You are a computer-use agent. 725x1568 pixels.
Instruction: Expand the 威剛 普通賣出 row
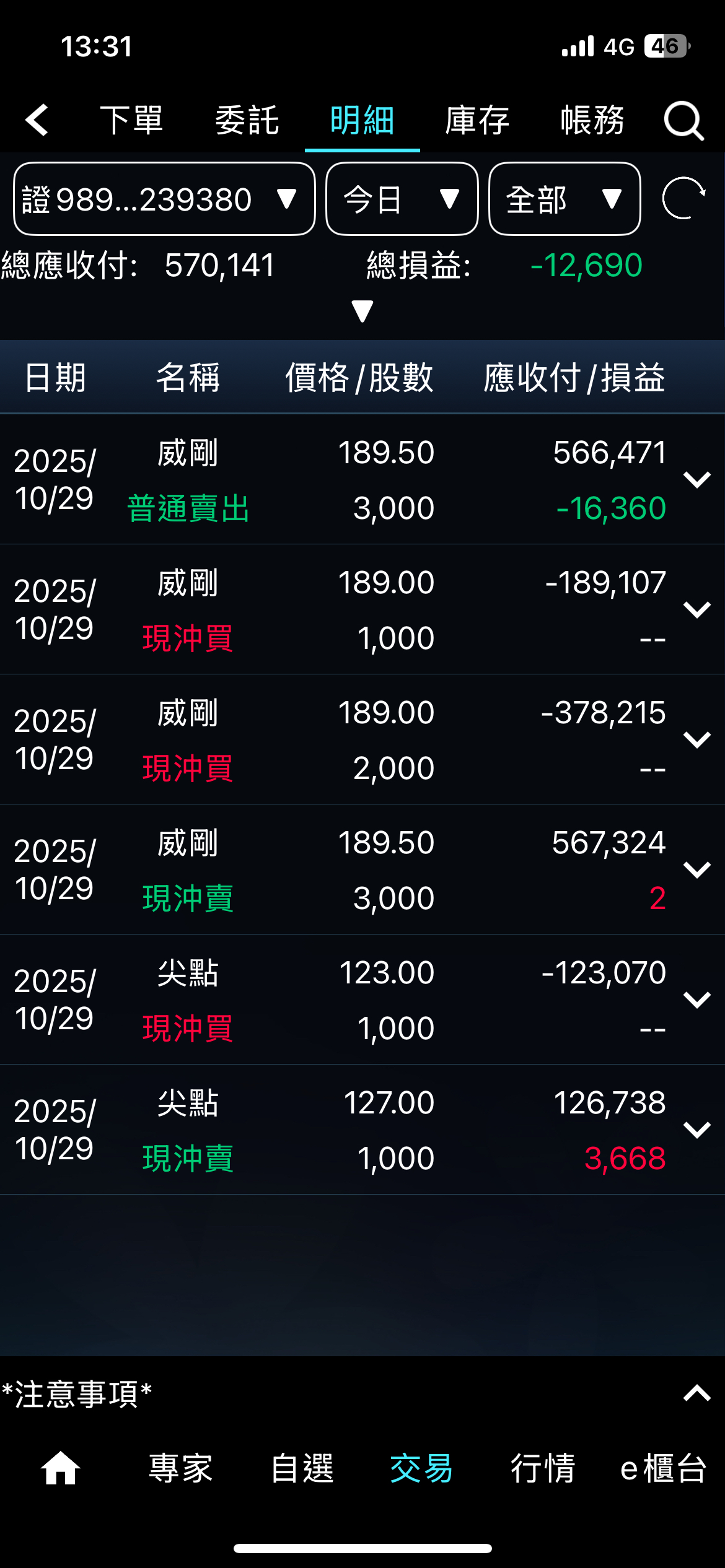coord(696,480)
